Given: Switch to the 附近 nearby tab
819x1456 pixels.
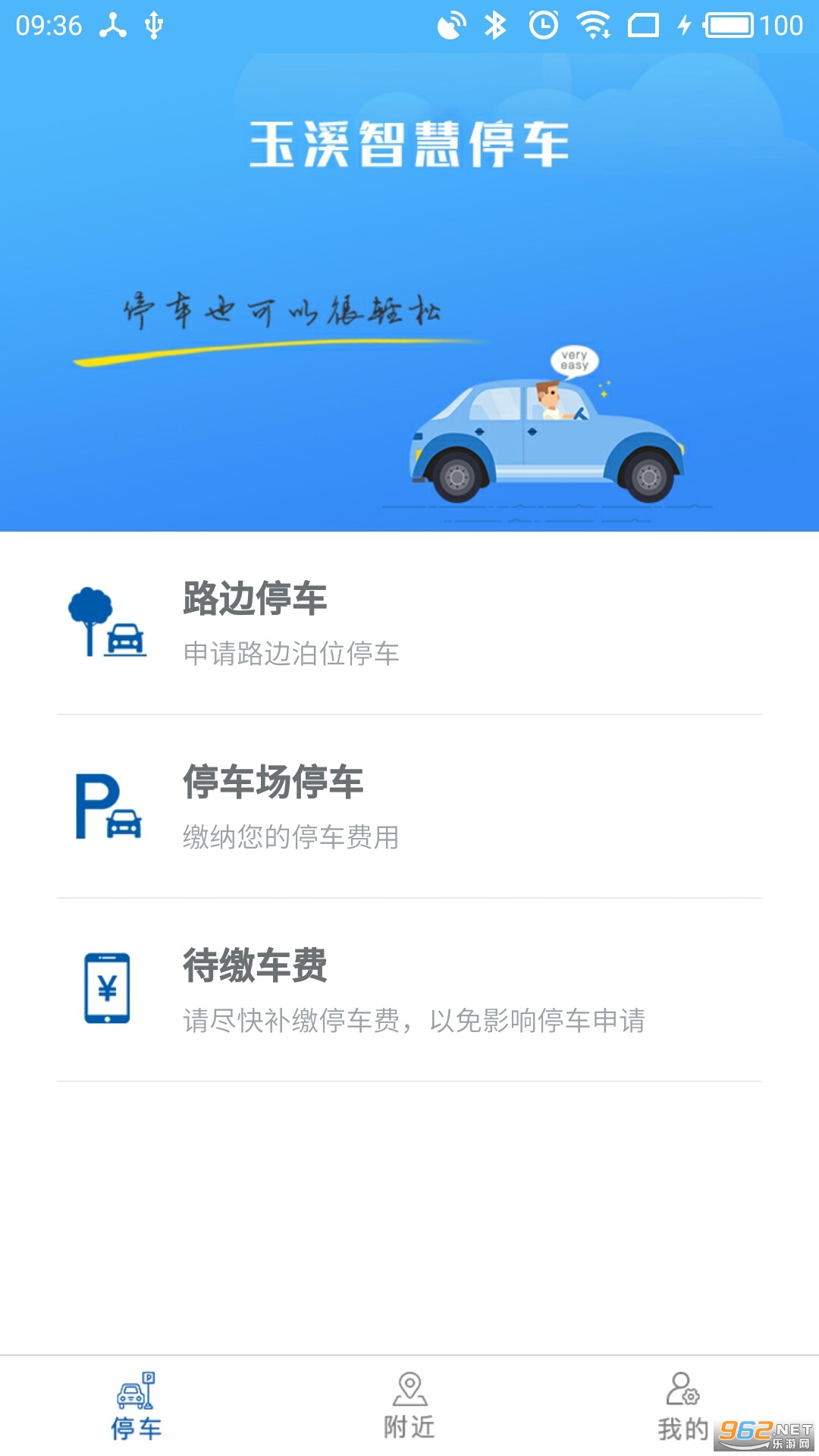Looking at the screenshot, I should [409, 1406].
